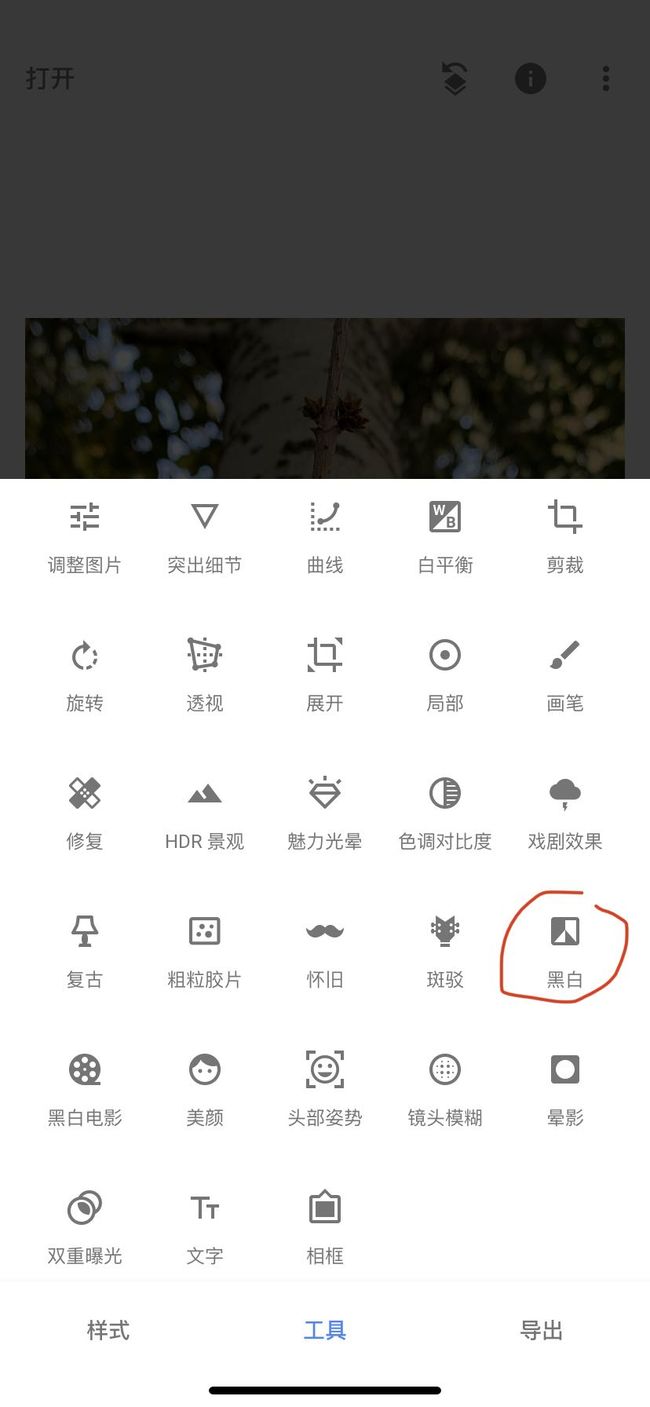Viewport: 650px width, 1407px height.
Task: Choose the 画笔 brush tool
Action: click(x=565, y=676)
